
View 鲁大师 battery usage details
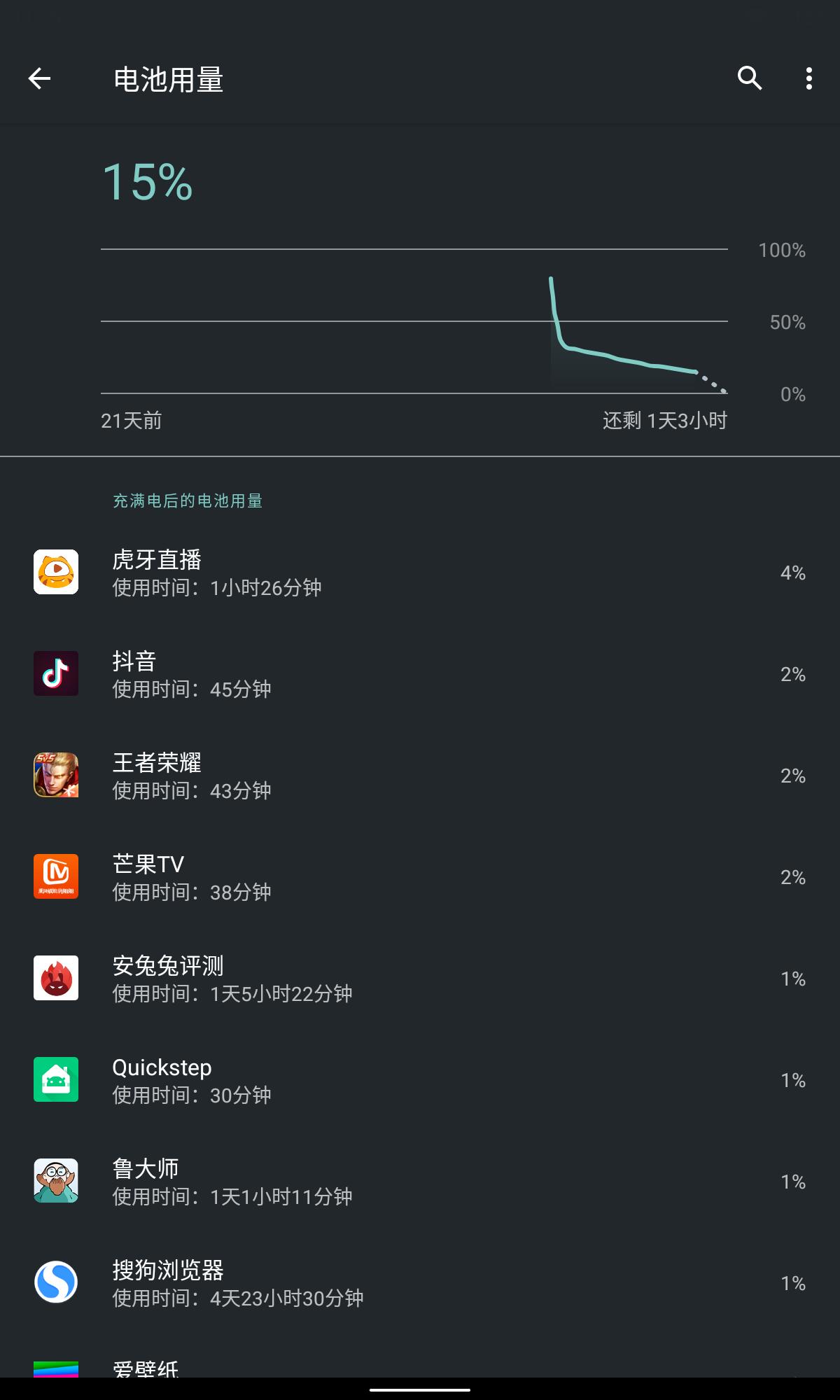pos(420,1182)
